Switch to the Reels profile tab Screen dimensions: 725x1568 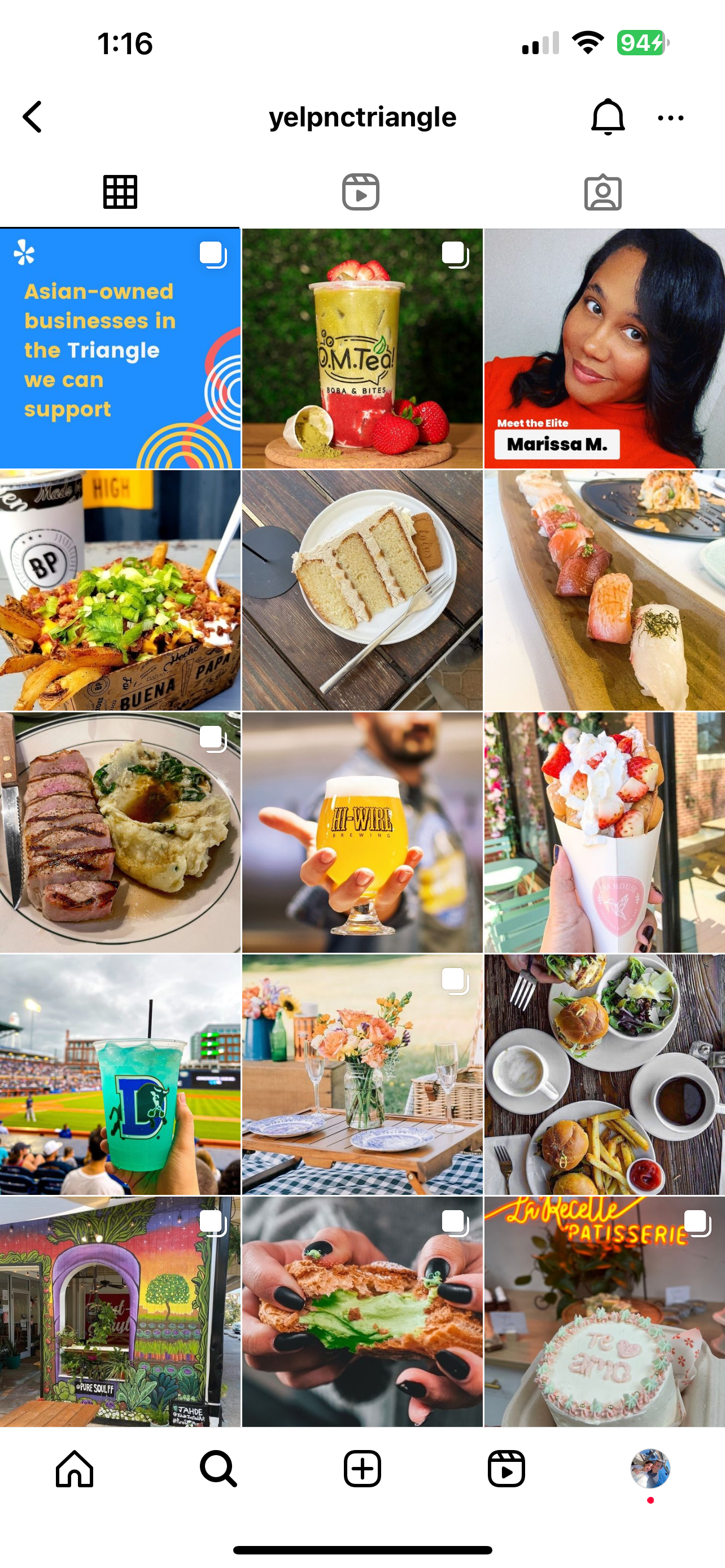click(361, 192)
